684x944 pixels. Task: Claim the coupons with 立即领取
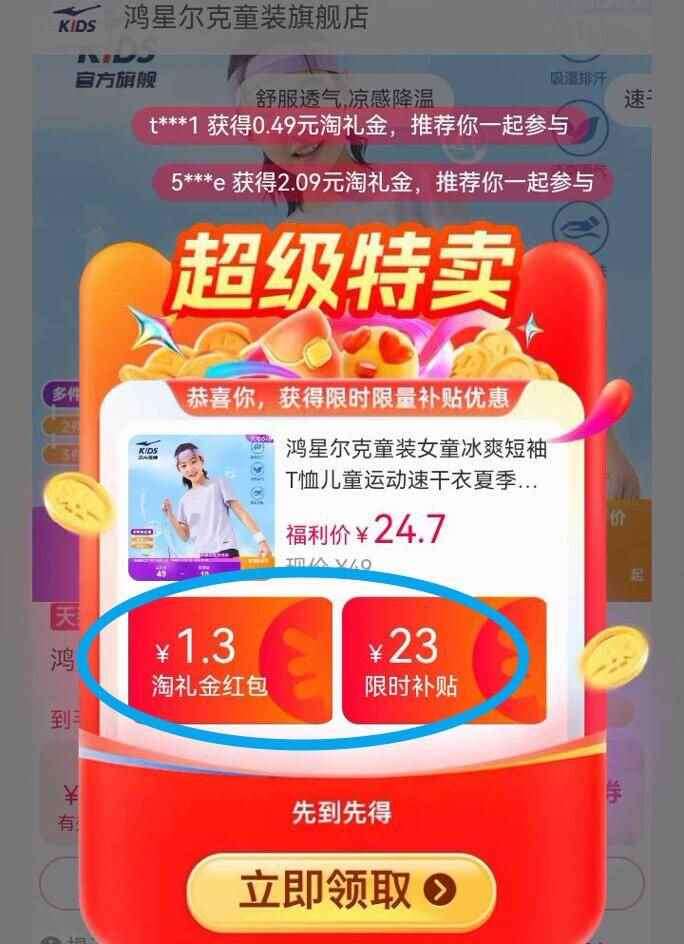pyautogui.click(x=342, y=890)
